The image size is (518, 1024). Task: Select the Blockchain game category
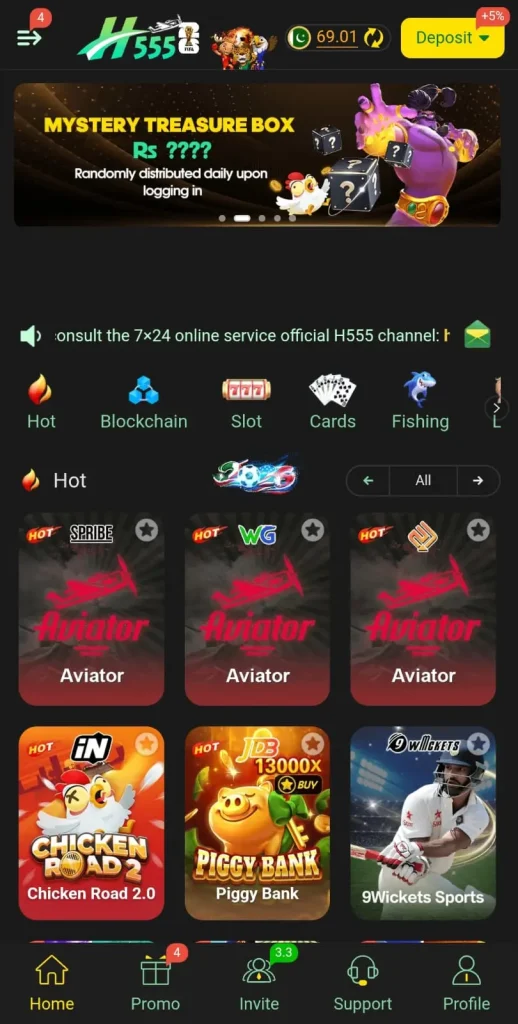[x=144, y=402]
